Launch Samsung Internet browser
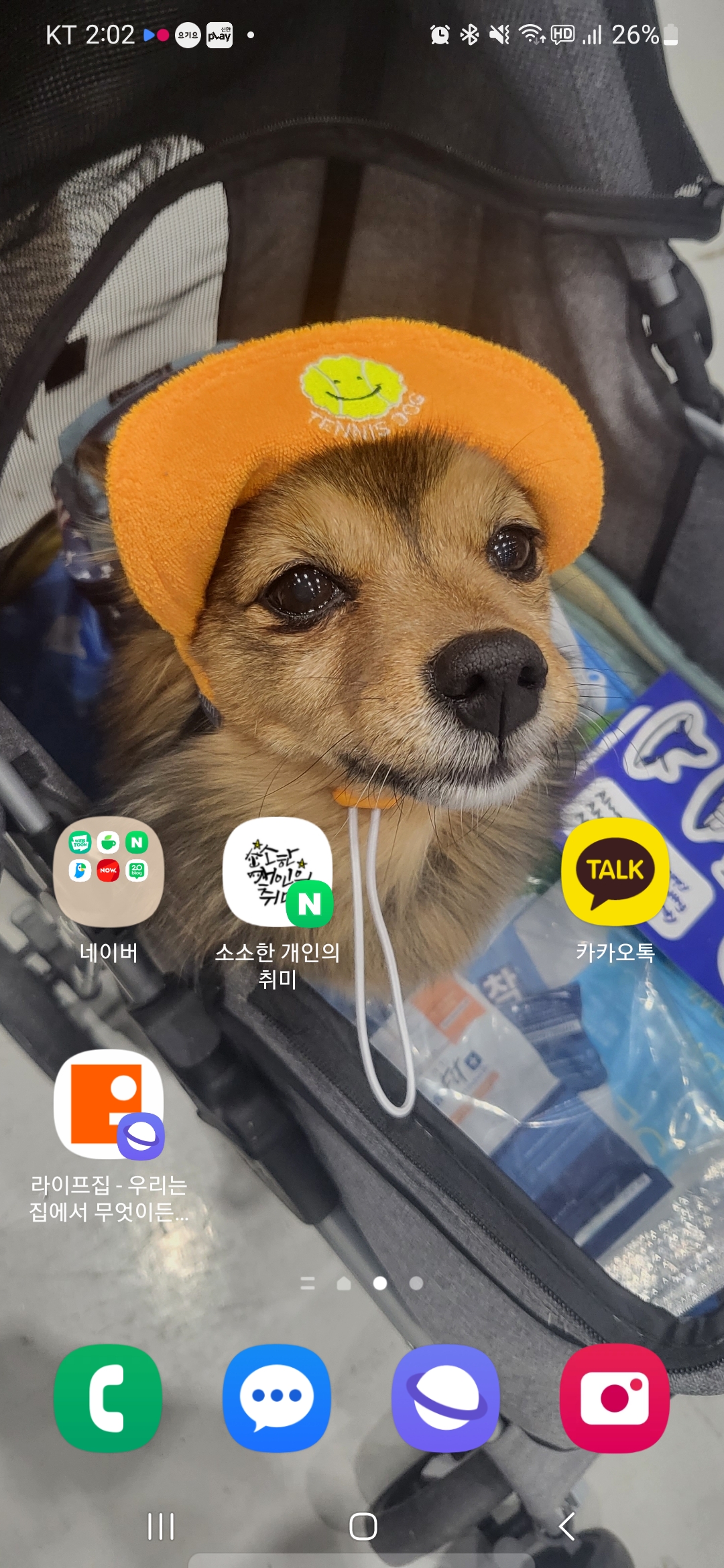The height and width of the screenshot is (1568, 724). [446, 1398]
